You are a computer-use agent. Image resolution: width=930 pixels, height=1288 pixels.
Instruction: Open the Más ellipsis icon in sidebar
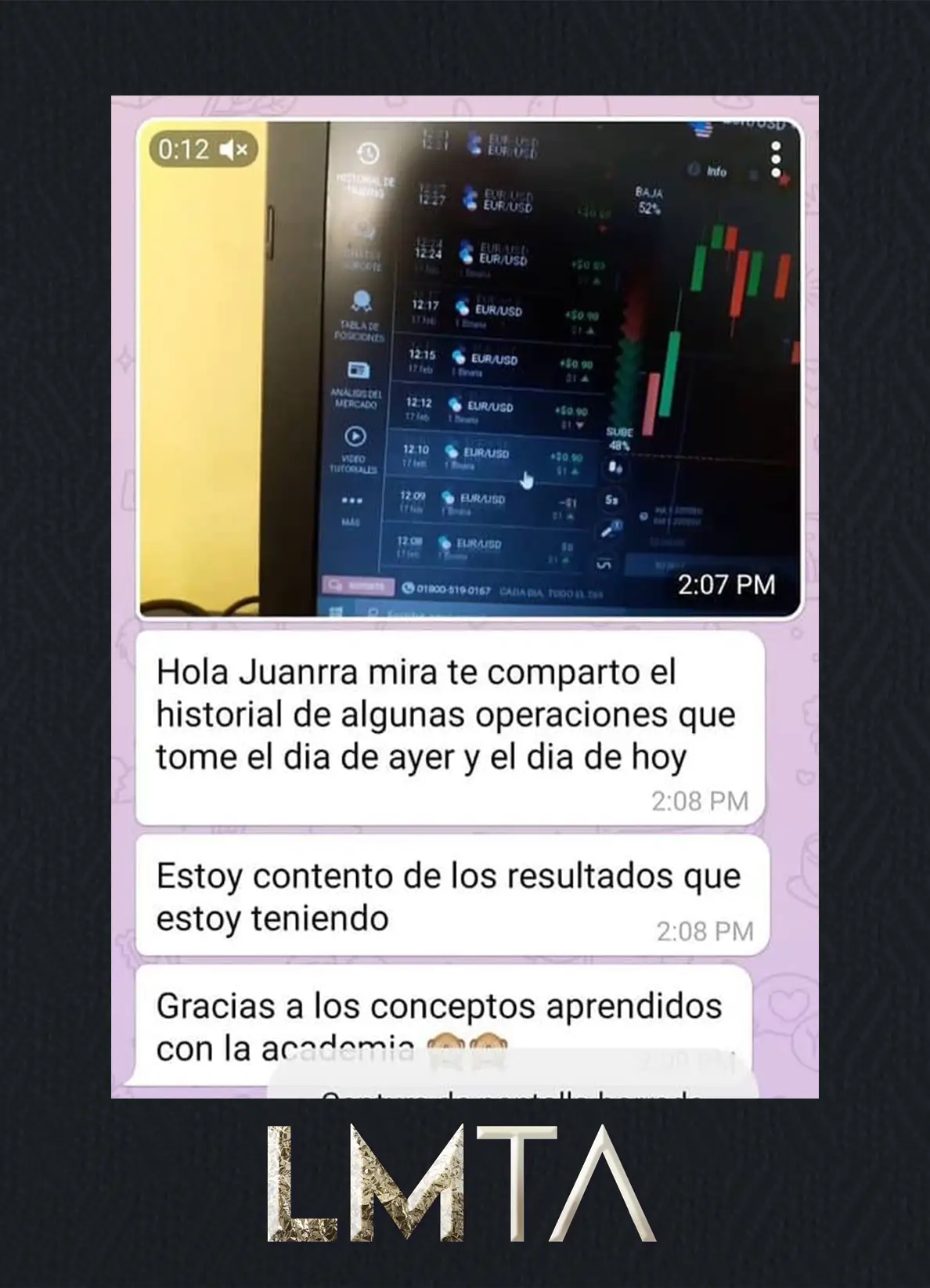353,501
